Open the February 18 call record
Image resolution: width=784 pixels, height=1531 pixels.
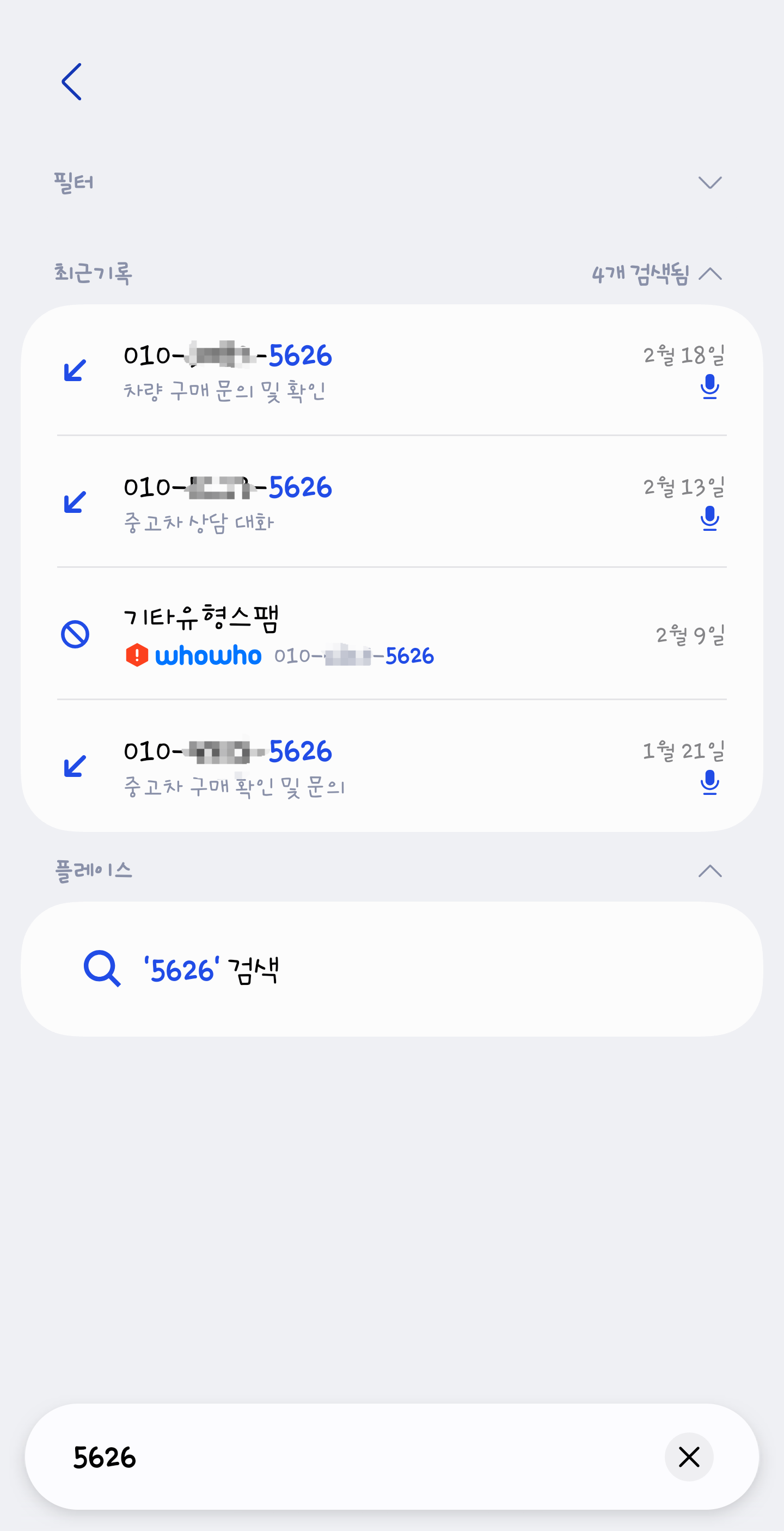pyautogui.click(x=357, y=370)
